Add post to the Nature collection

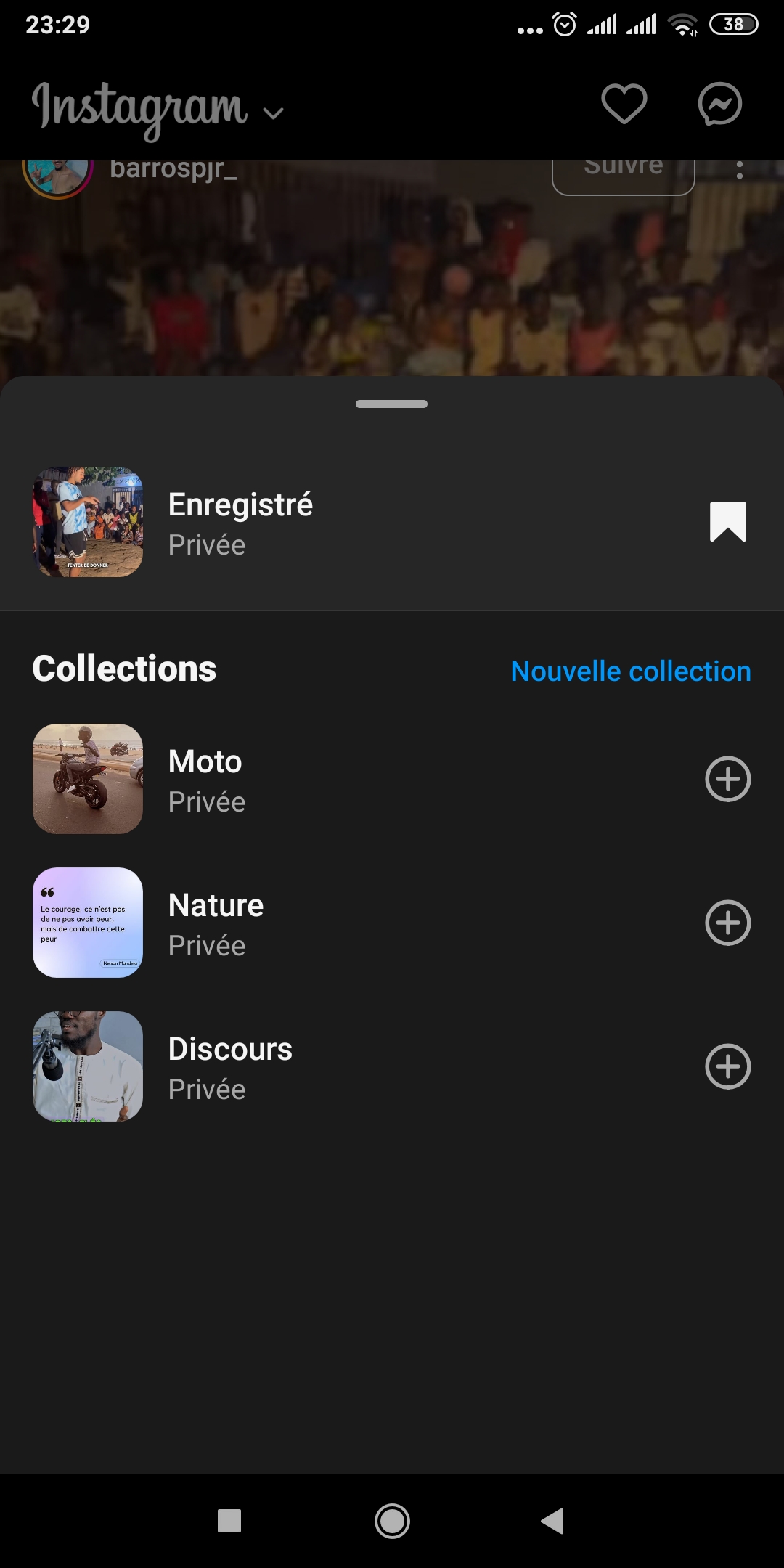(x=727, y=923)
